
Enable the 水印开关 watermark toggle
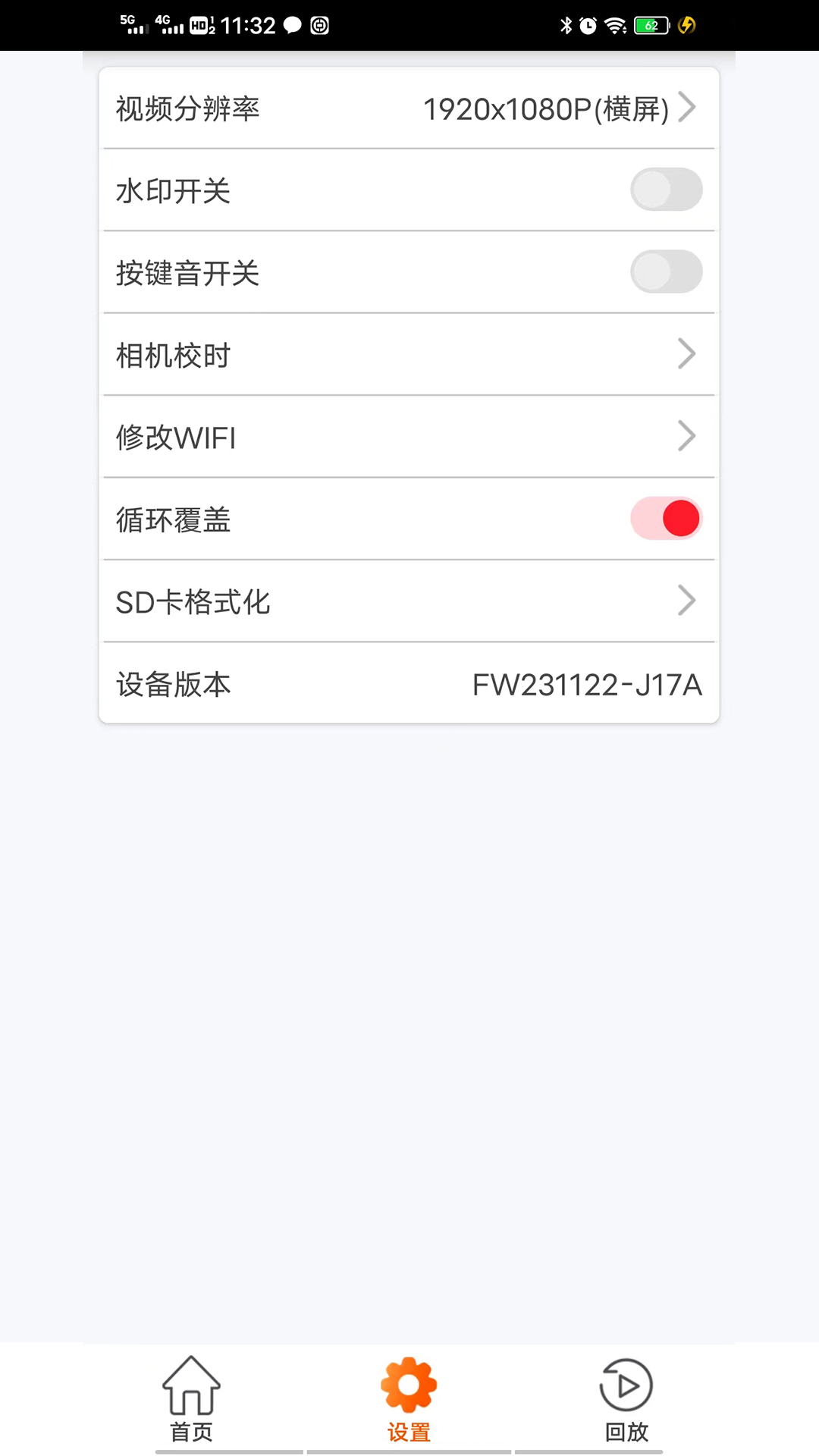(x=666, y=190)
